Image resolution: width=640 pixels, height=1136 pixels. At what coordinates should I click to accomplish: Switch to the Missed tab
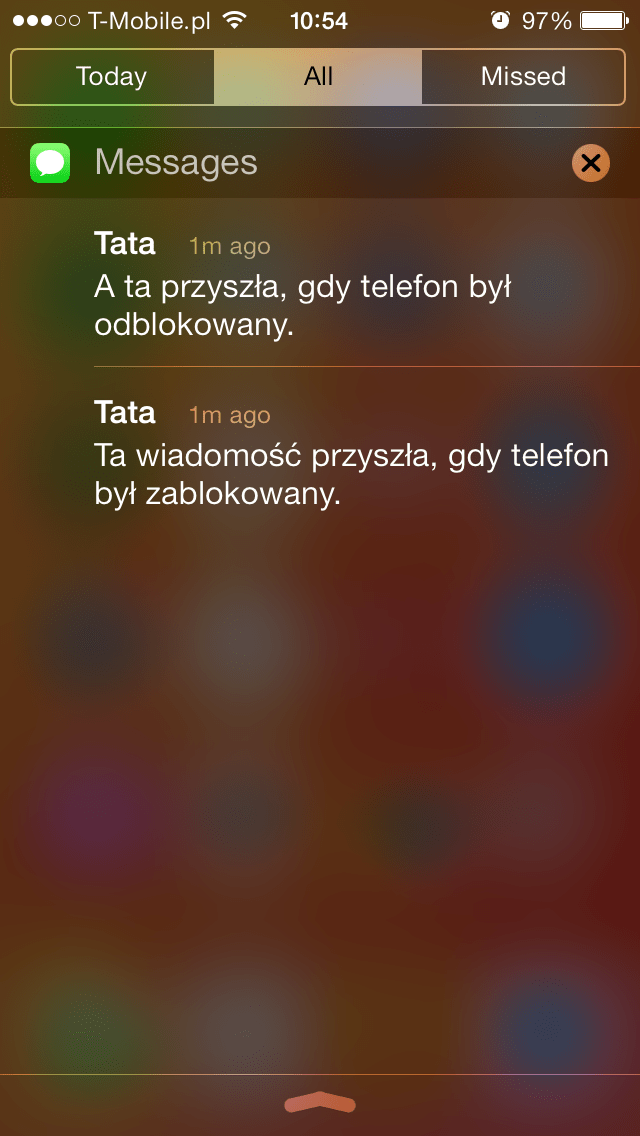[523, 77]
